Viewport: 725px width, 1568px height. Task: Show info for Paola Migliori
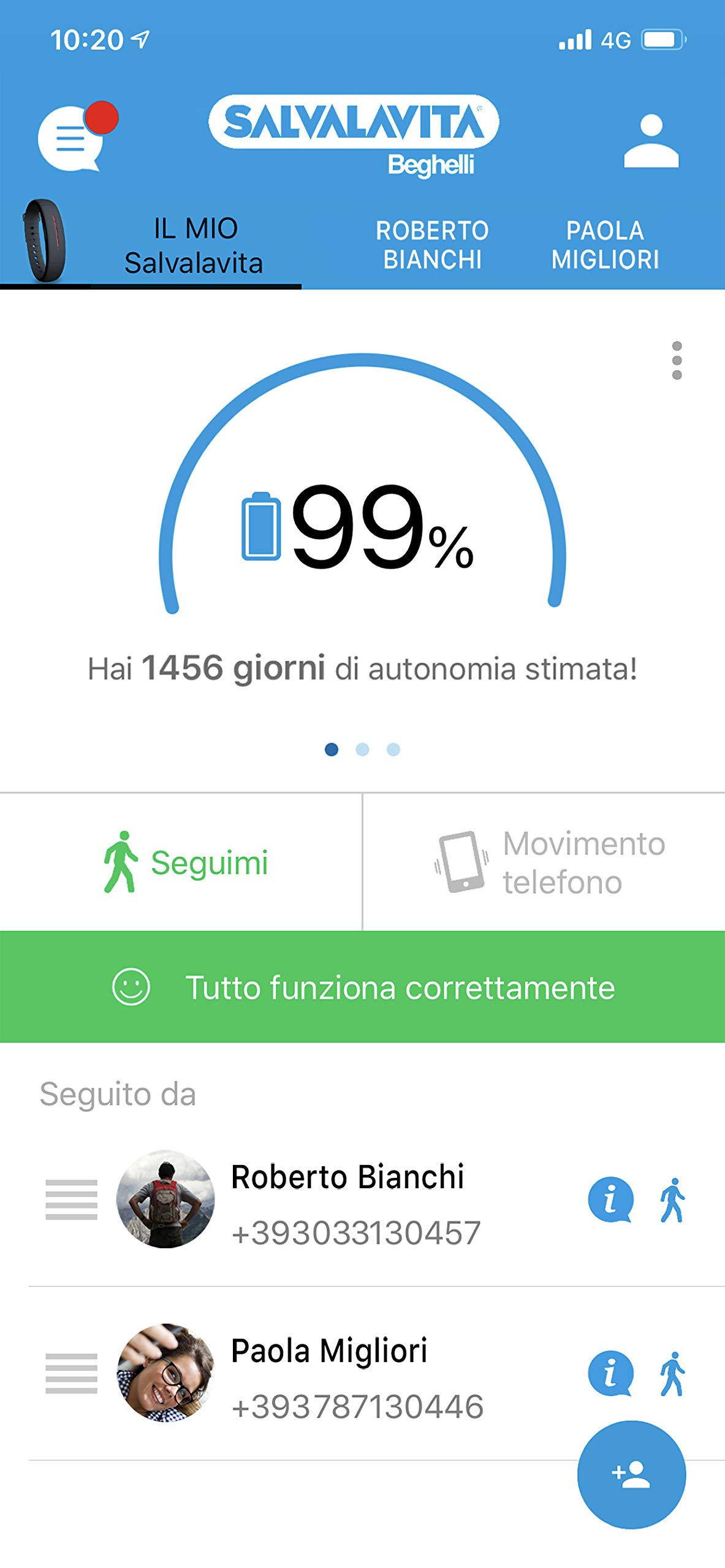[610, 1373]
